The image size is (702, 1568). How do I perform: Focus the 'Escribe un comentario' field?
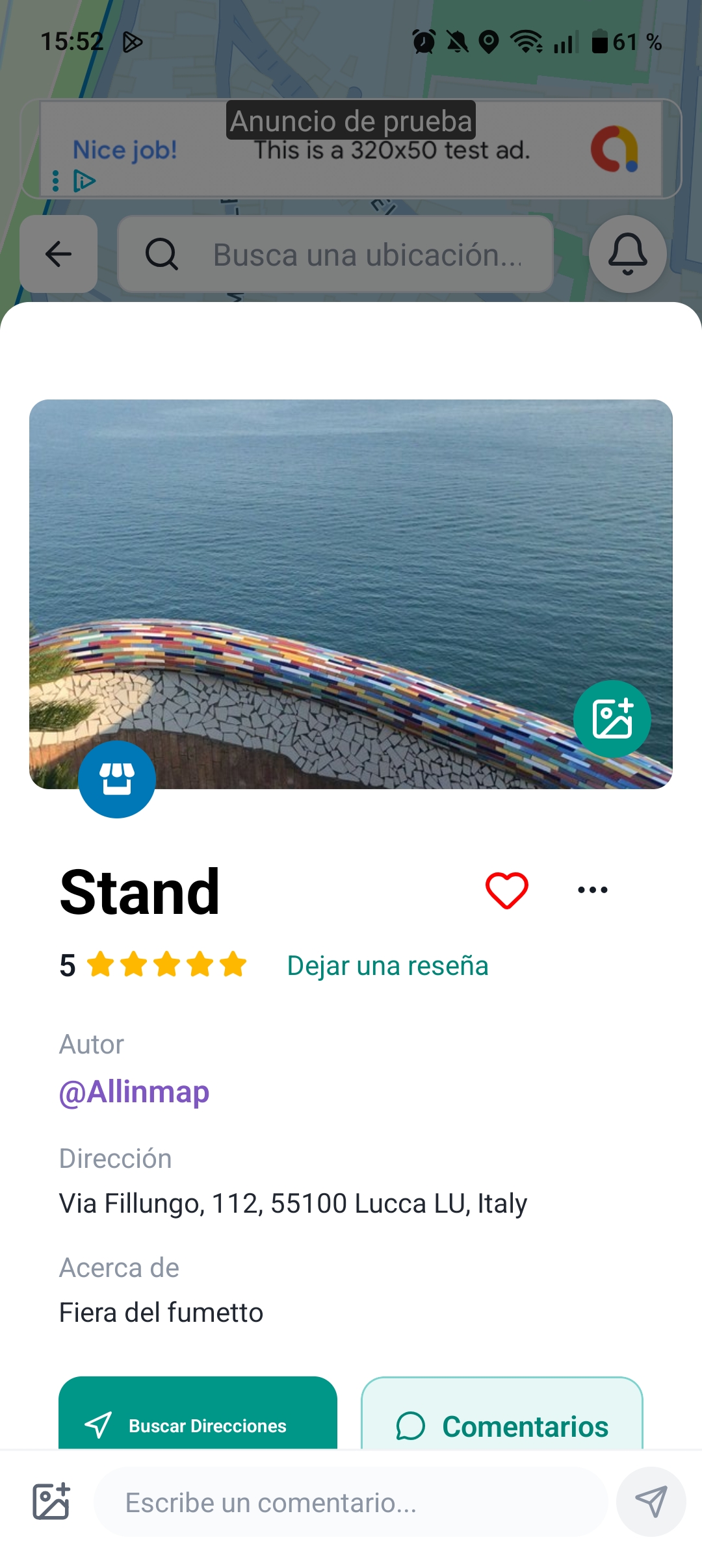[351, 1502]
